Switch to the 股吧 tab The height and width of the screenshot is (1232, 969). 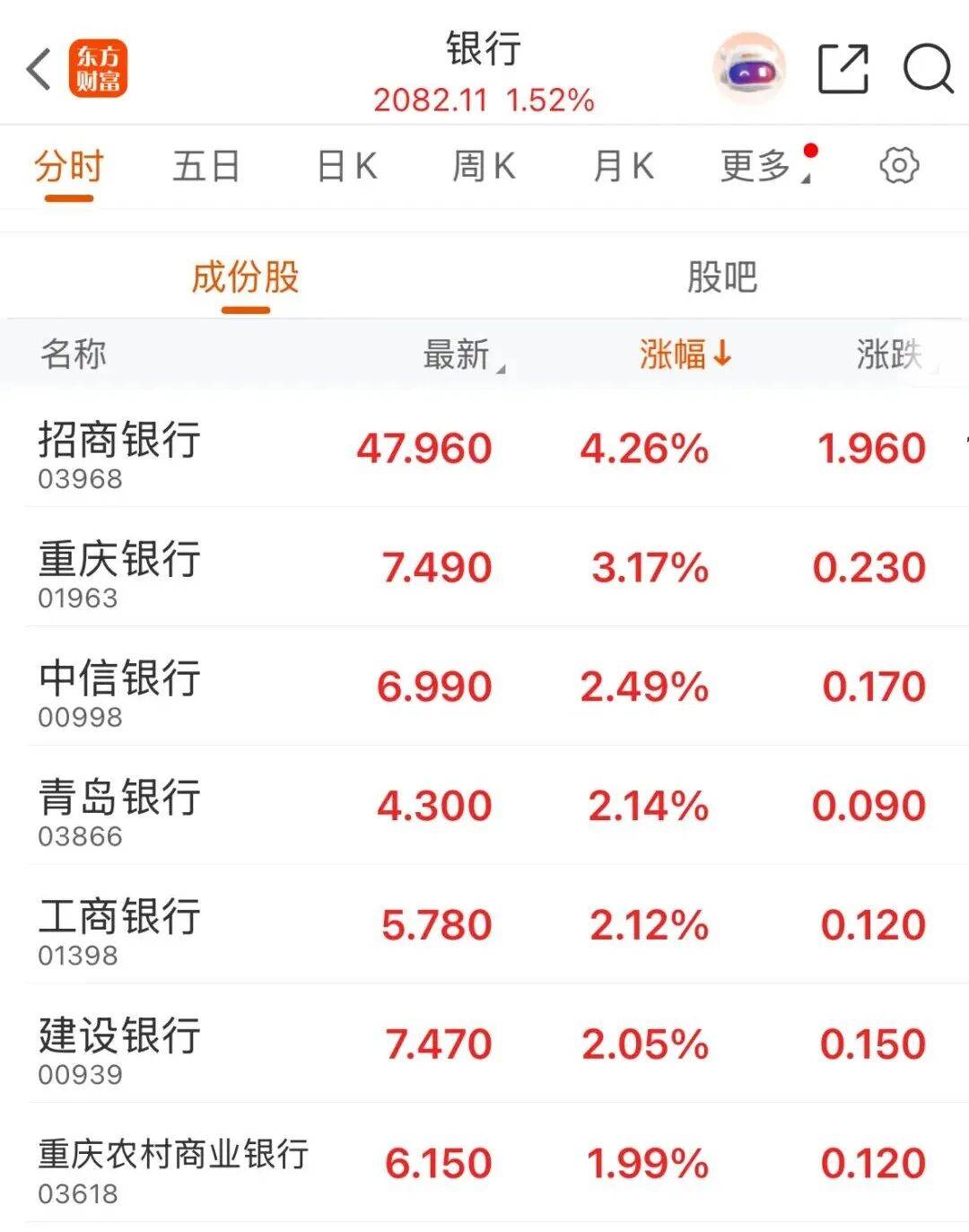(x=722, y=277)
